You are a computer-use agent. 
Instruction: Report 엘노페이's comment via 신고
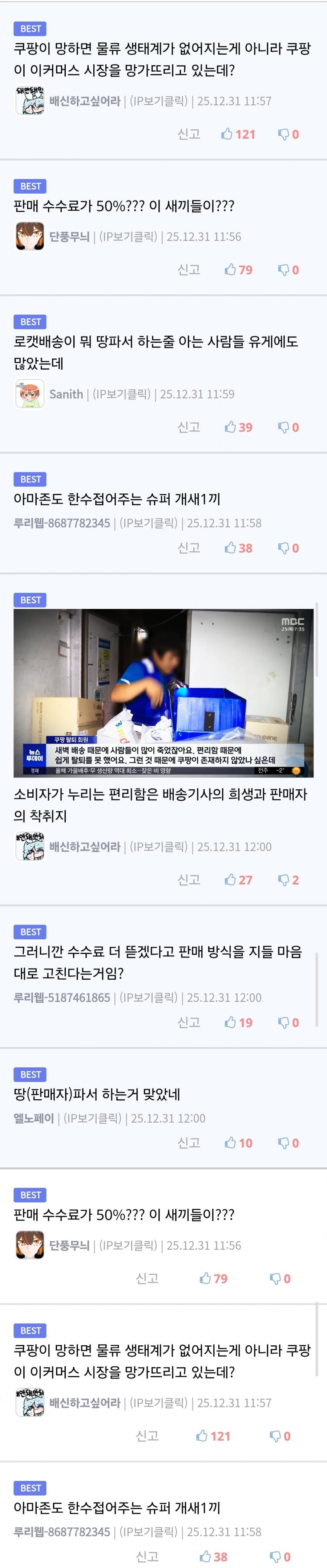tap(189, 1143)
